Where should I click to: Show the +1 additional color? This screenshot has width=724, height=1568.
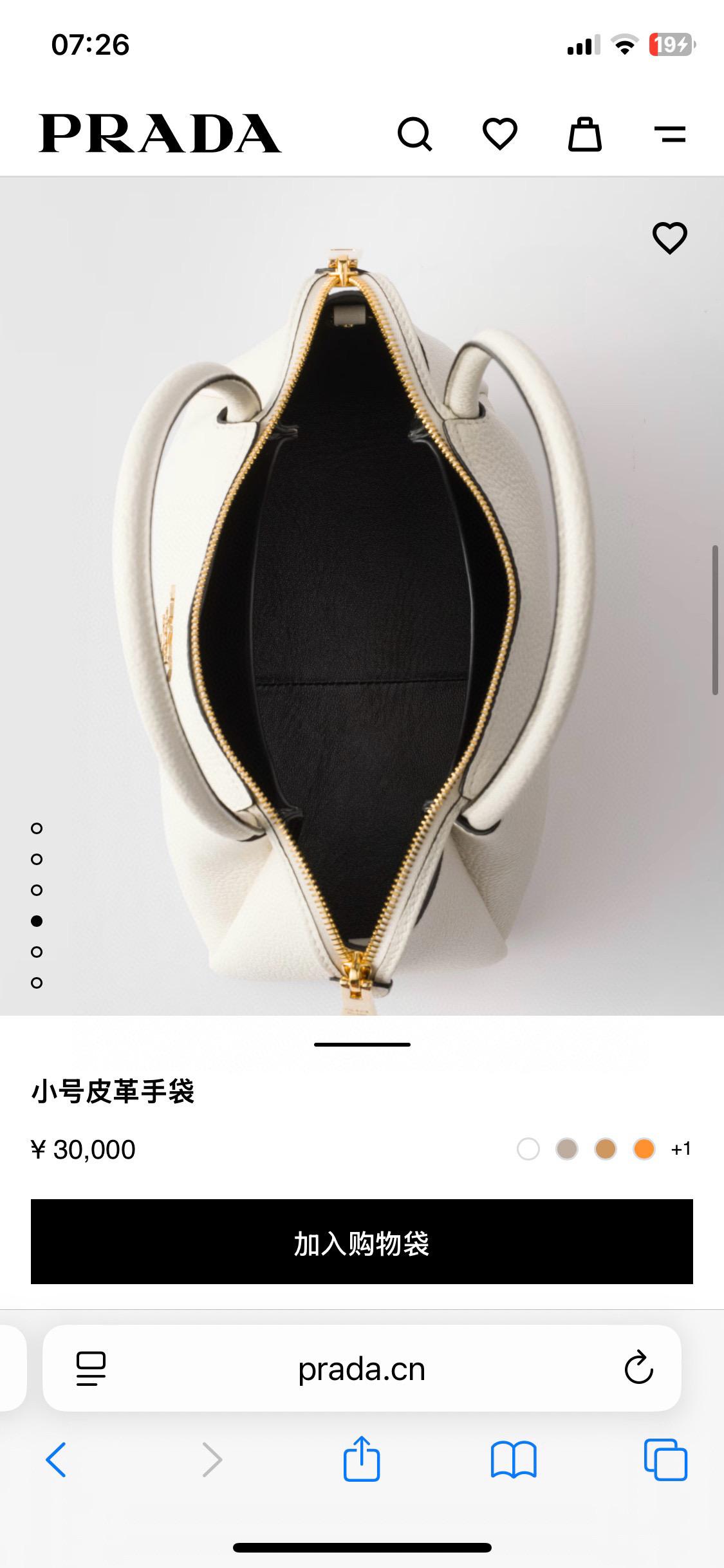click(x=681, y=1149)
